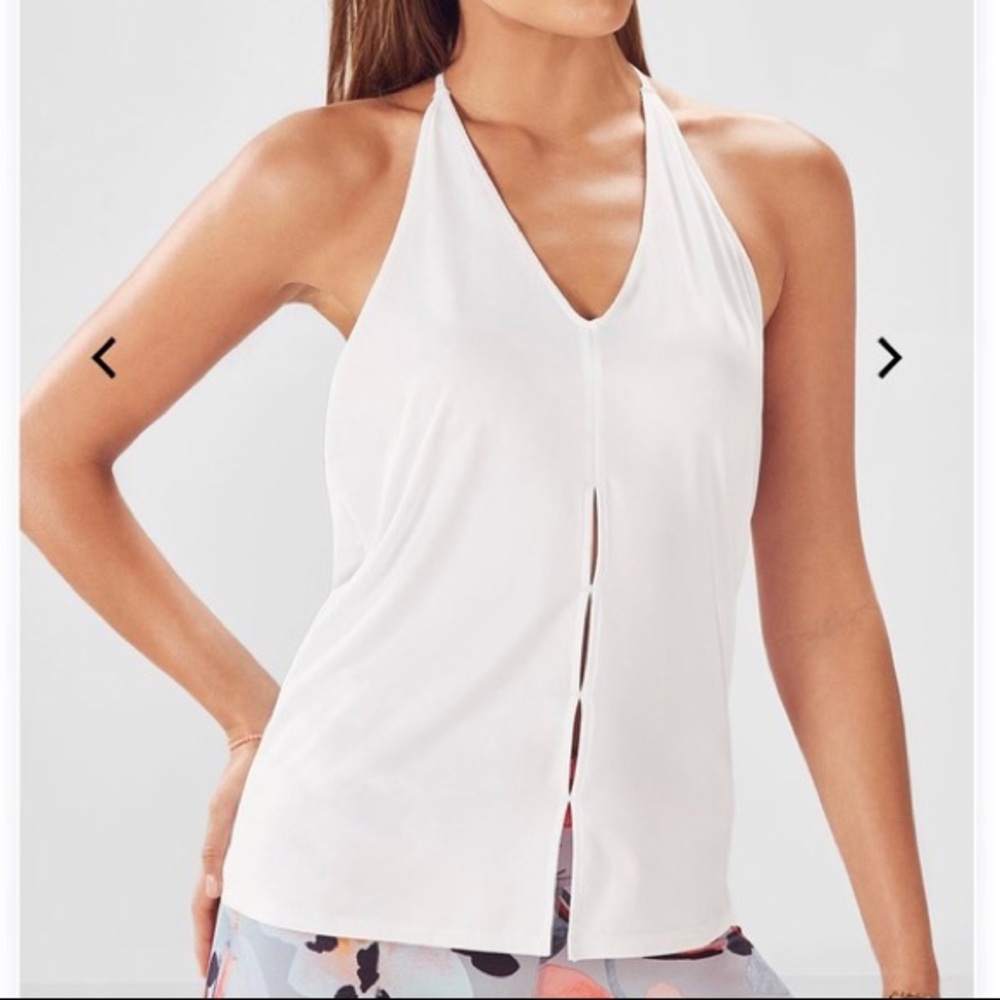This screenshot has height=1000, width=1000.
Task: Go to the previous product image
Action: tap(104, 358)
